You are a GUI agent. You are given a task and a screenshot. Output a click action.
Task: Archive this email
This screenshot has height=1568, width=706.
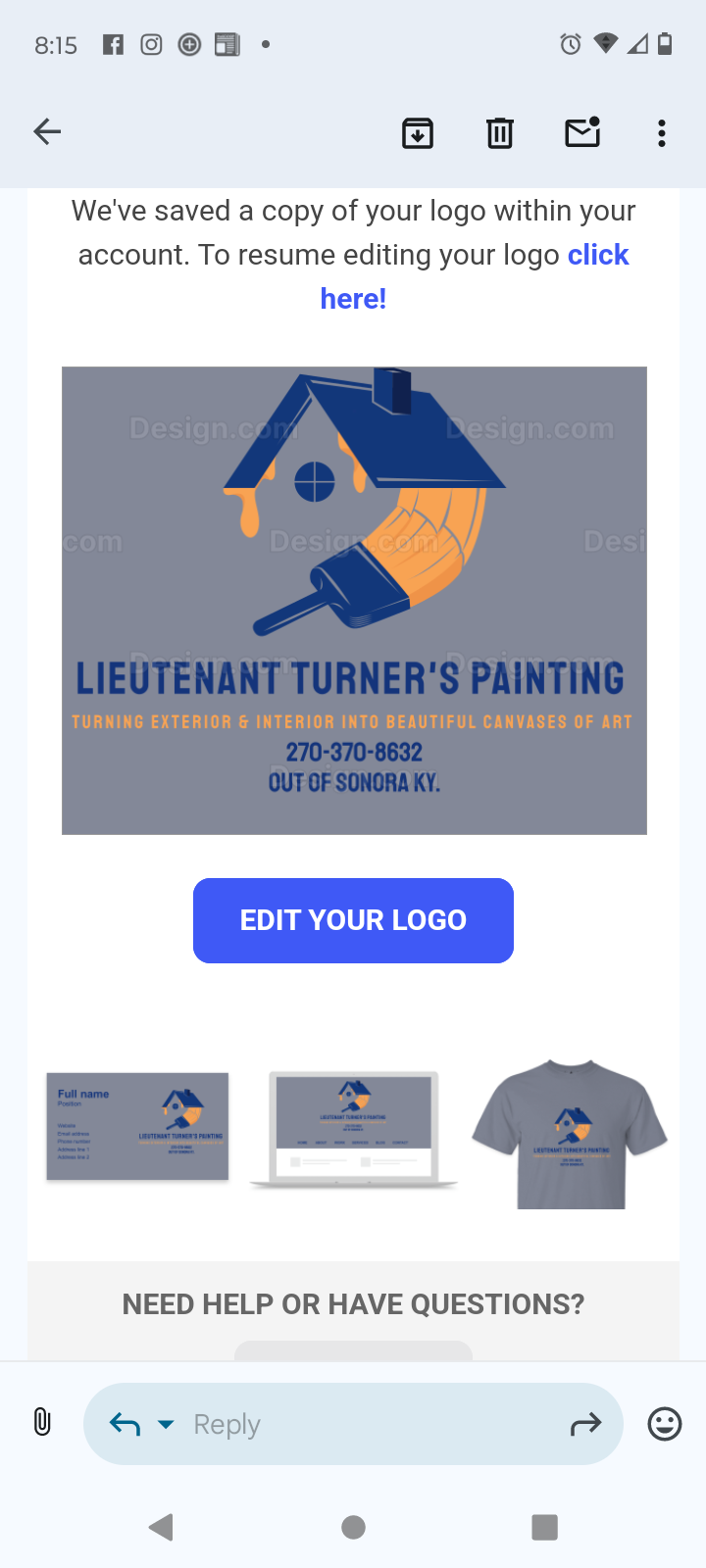[x=417, y=132]
